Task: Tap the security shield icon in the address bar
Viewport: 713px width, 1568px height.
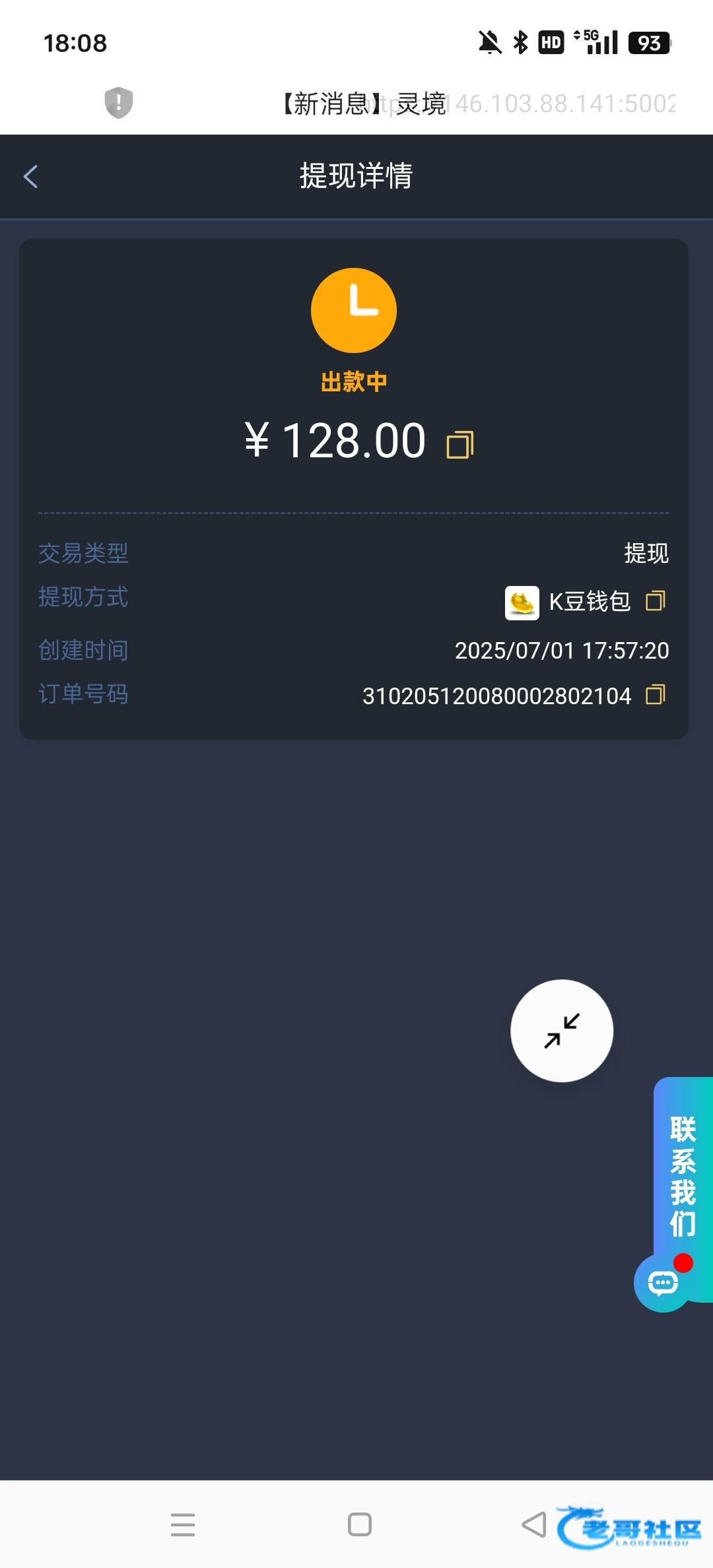Action: [119, 102]
